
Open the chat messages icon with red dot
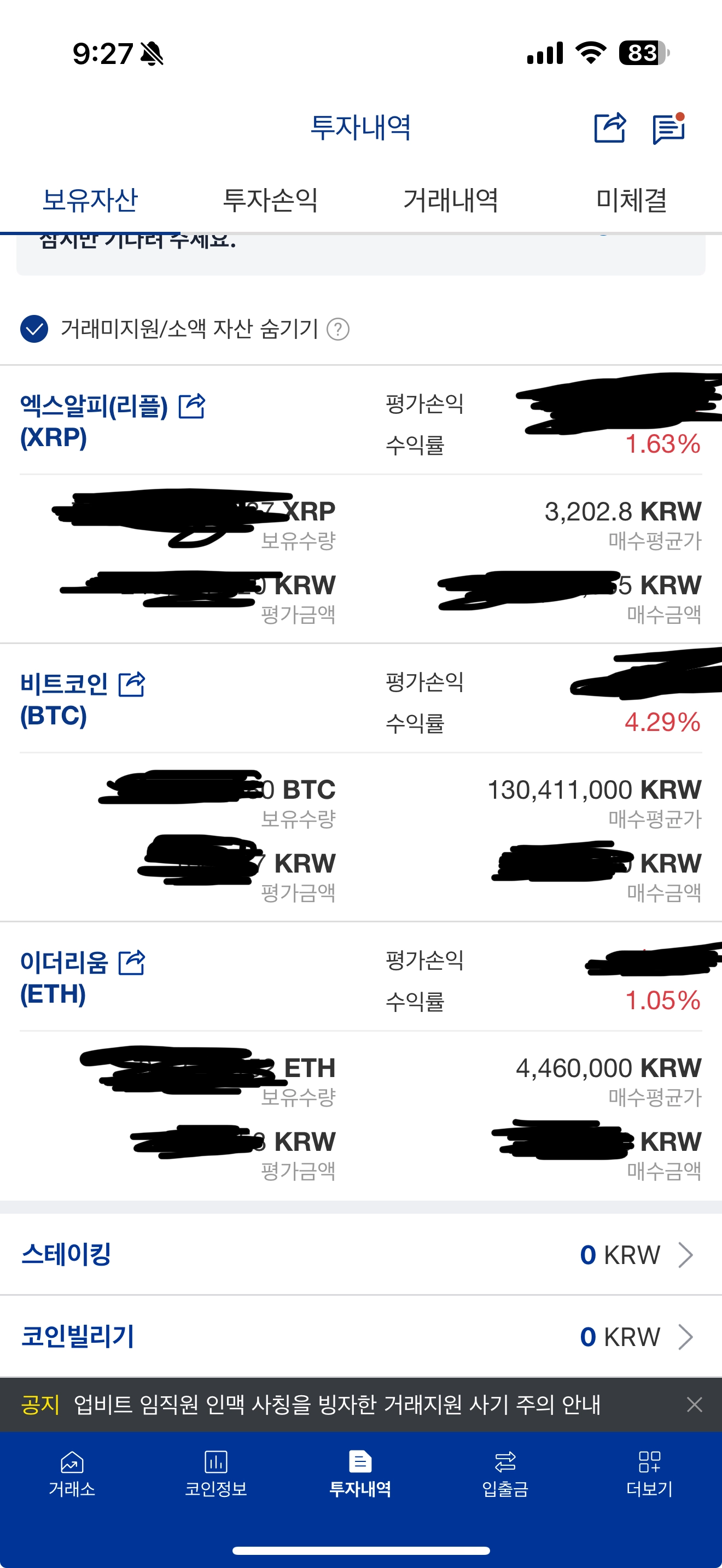pos(668,128)
